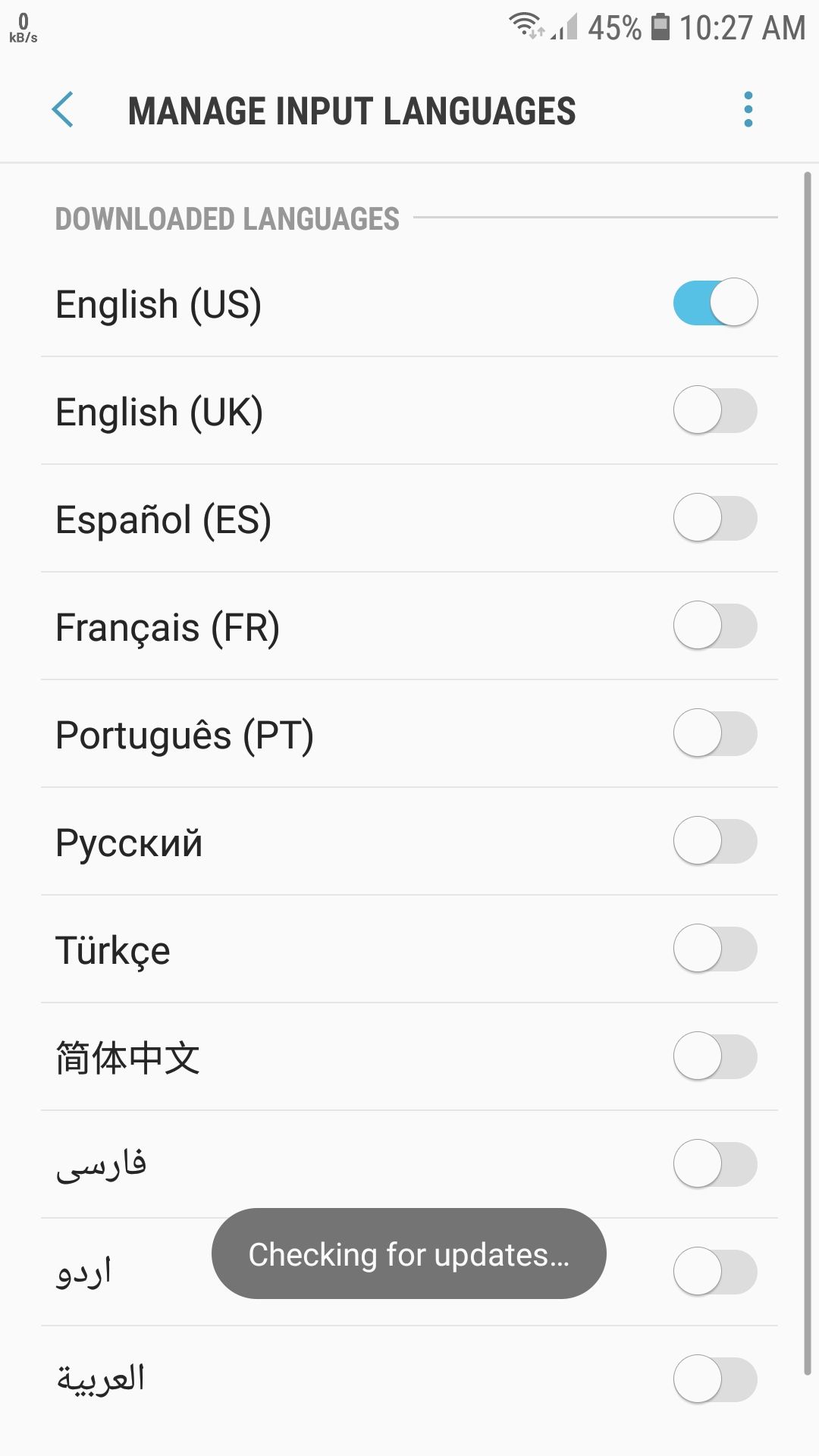Image resolution: width=819 pixels, height=1456 pixels.
Task: Navigate back with the arrow icon
Action: click(x=64, y=110)
